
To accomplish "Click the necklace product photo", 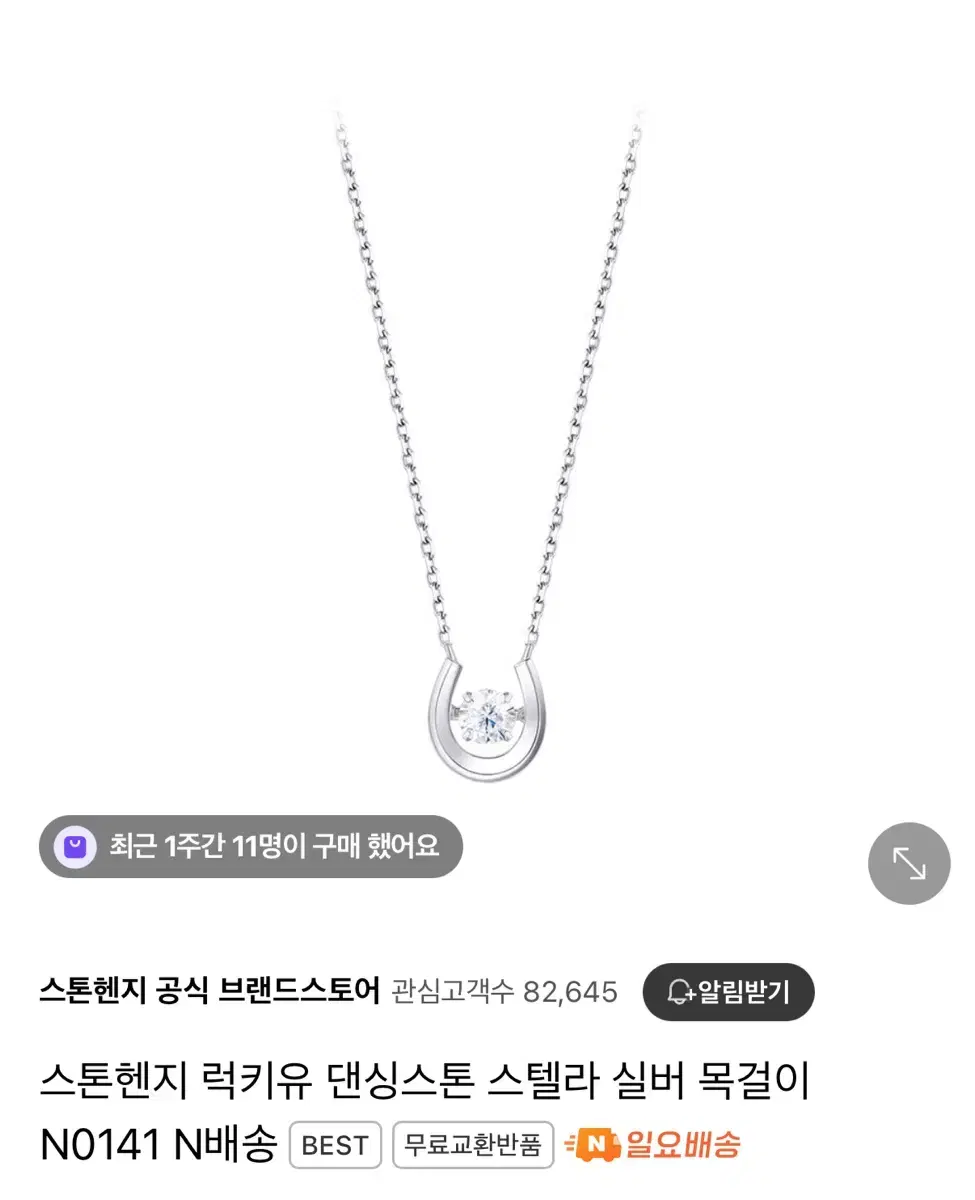I will tap(487, 450).
